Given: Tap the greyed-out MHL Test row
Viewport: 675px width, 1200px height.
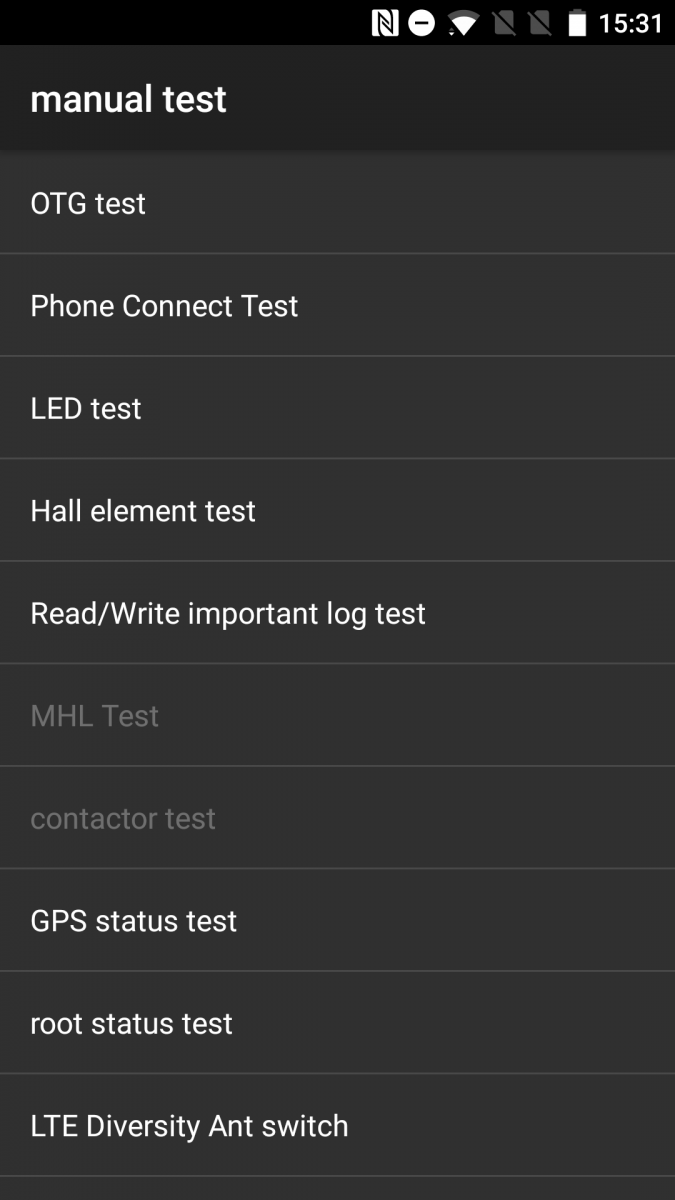Looking at the screenshot, I should tap(337, 715).
